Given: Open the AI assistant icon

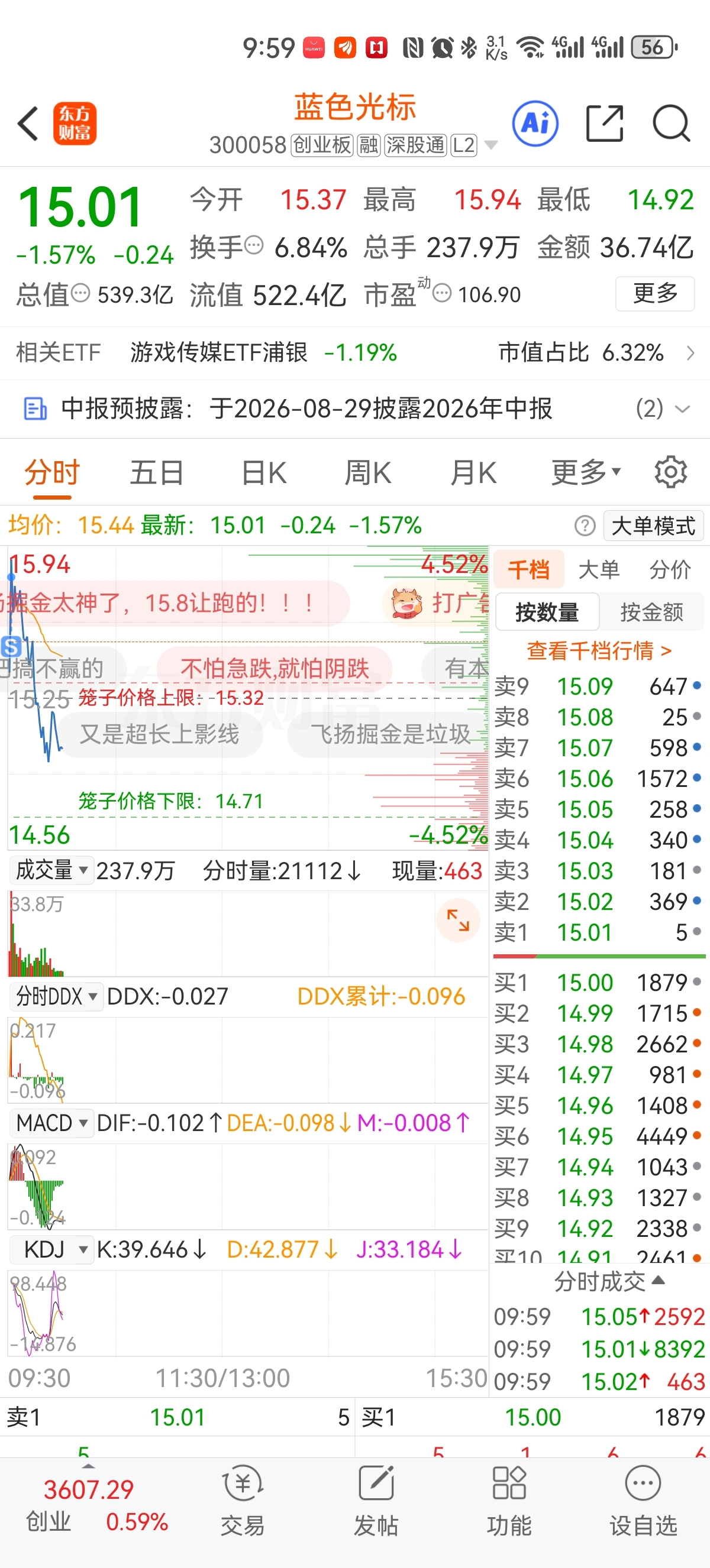Looking at the screenshot, I should [535, 124].
